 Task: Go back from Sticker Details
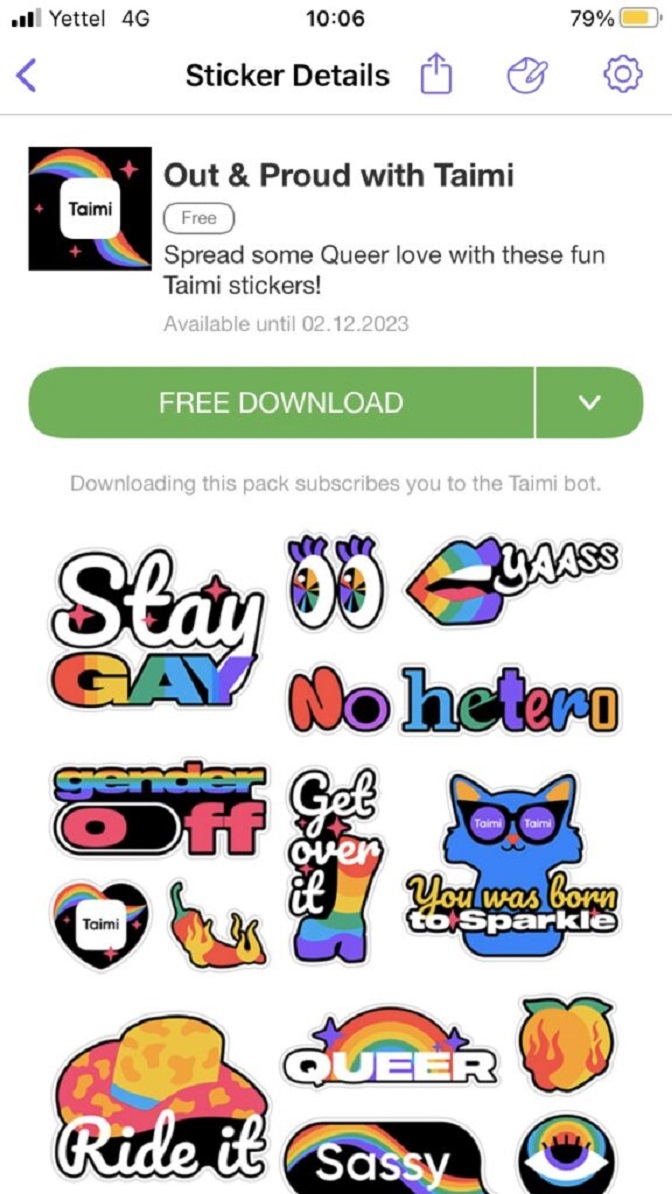[27, 75]
